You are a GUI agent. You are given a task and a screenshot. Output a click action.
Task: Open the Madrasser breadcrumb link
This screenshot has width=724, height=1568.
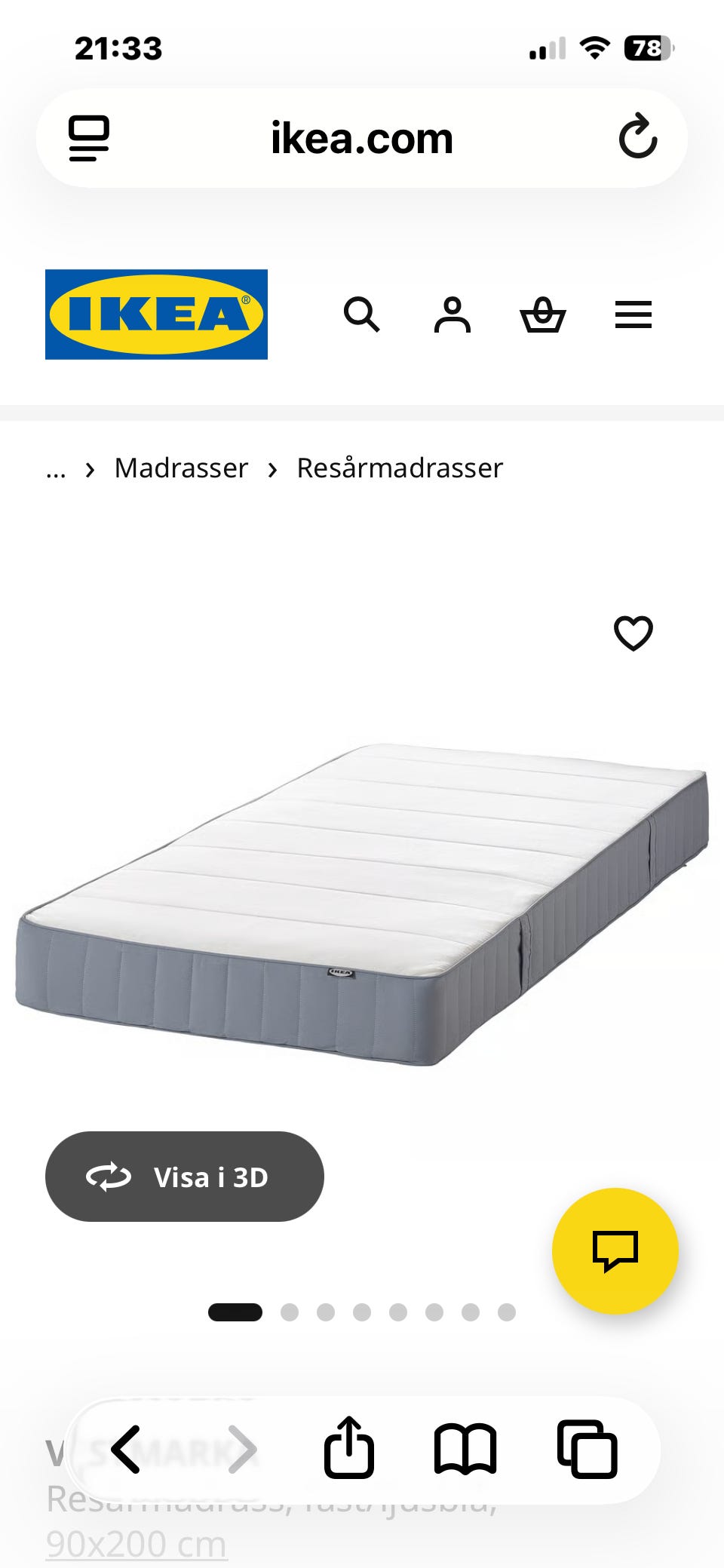coord(181,468)
